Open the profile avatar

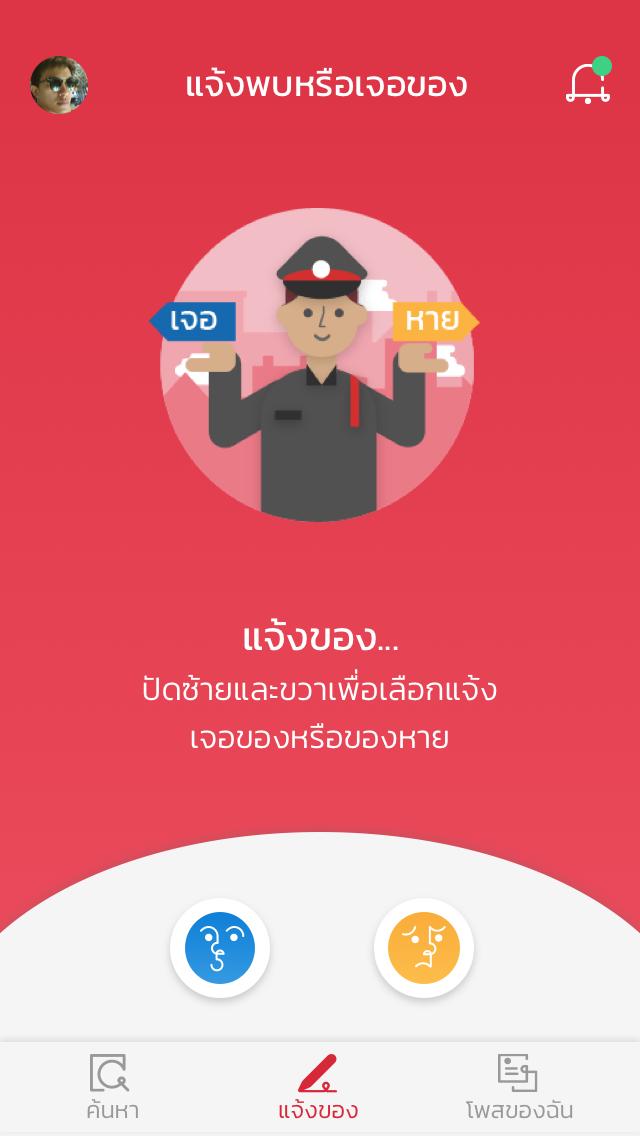click(x=59, y=85)
